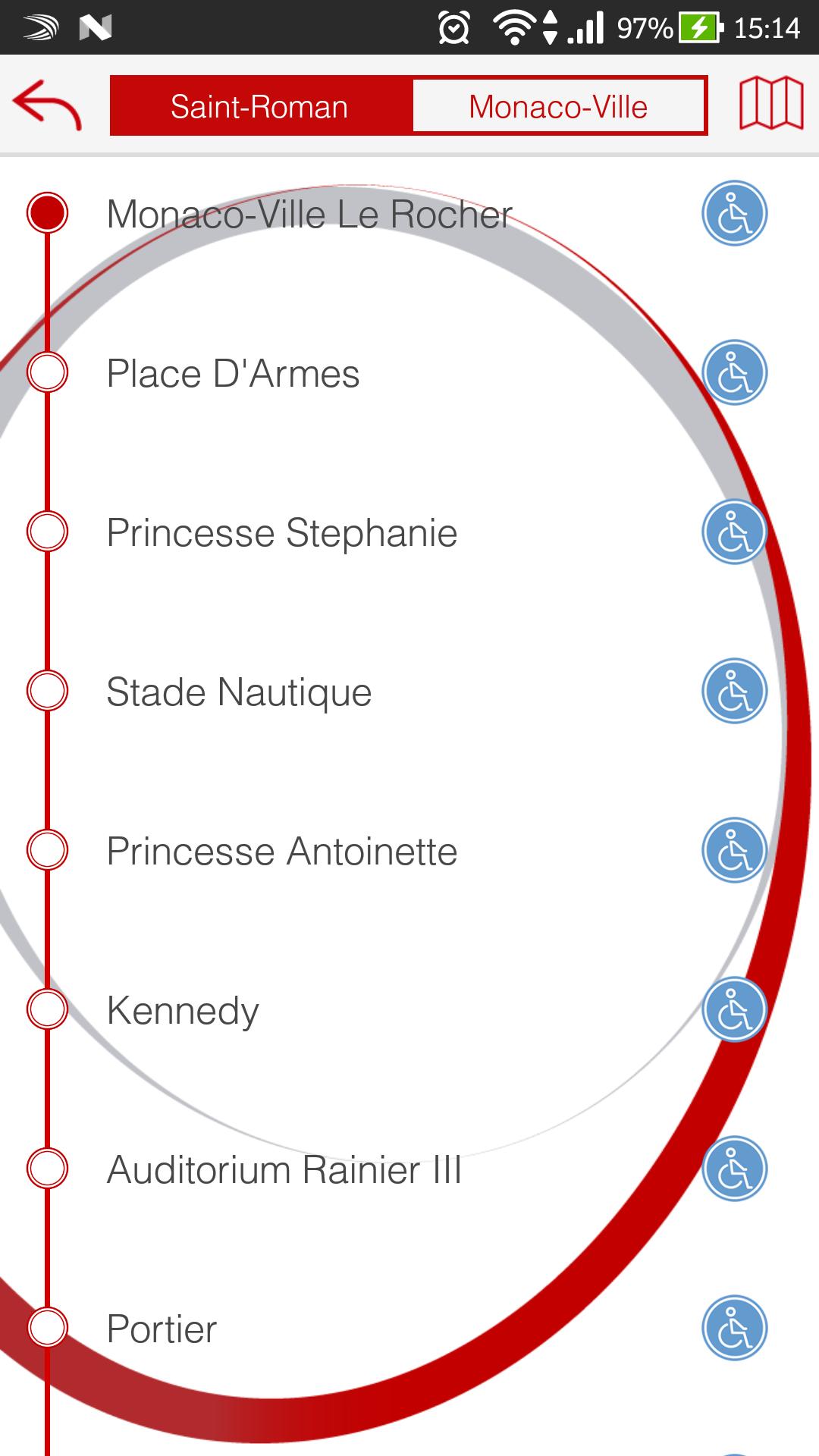Viewport: 819px width, 1456px height.
Task: Open the Princesse Antoinette stop
Action: coord(281,852)
